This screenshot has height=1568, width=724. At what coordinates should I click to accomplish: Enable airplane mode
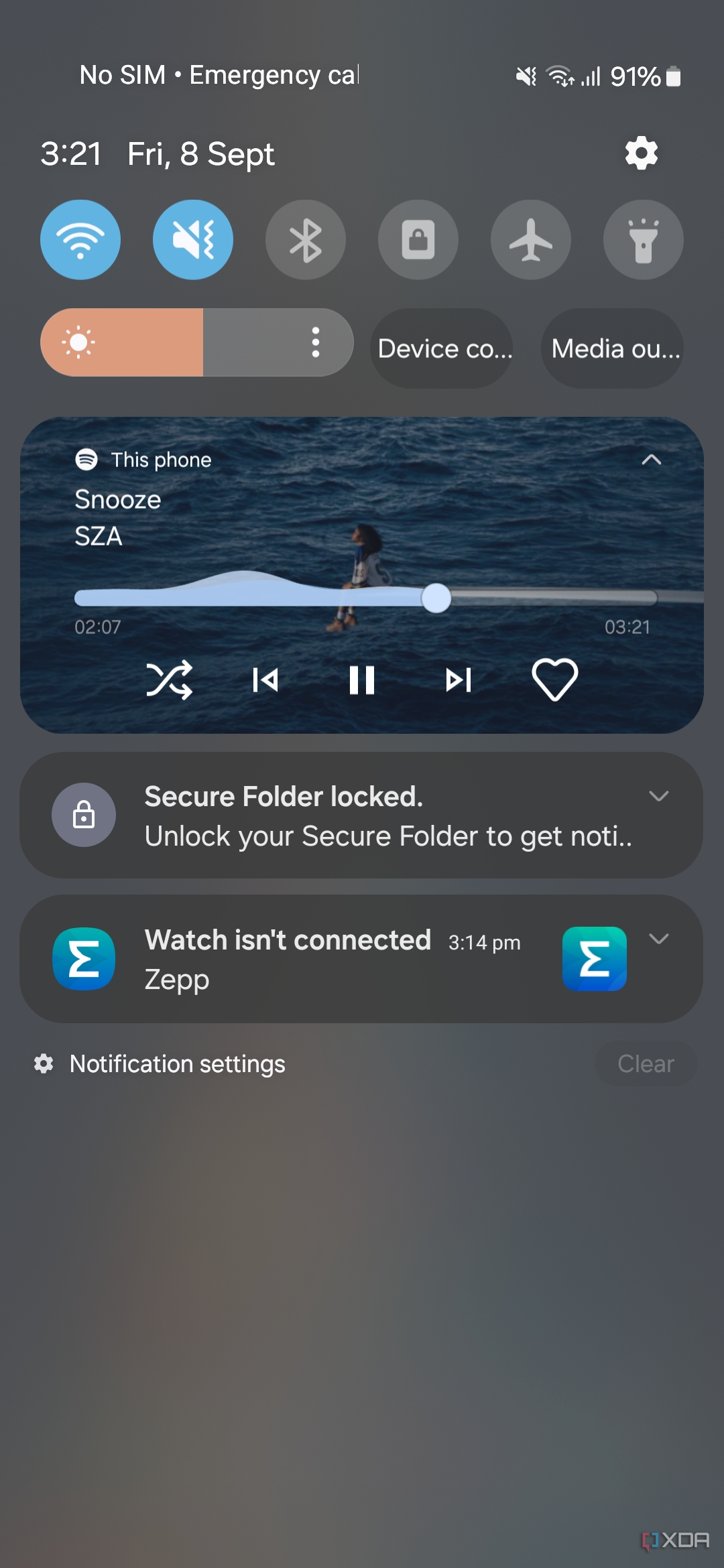point(531,240)
